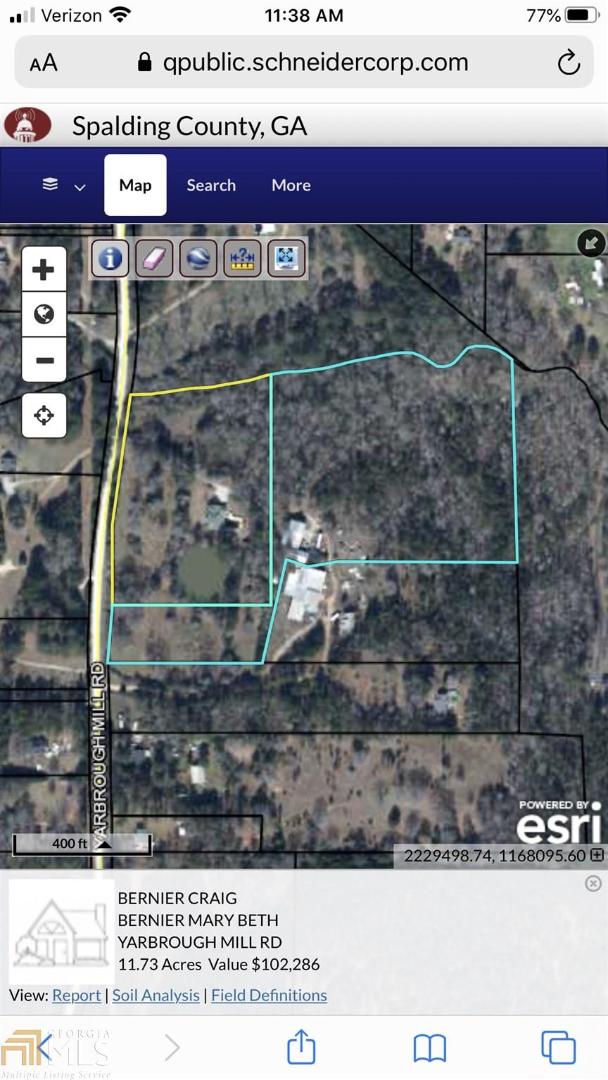The image size is (608, 1080).
Task: Open the basemap globe tool
Action: tap(198, 258)
